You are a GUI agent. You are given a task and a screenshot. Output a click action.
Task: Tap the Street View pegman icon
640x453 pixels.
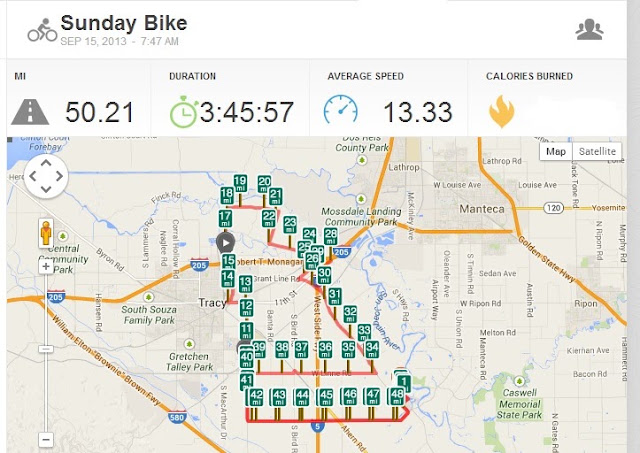point(46,233)
